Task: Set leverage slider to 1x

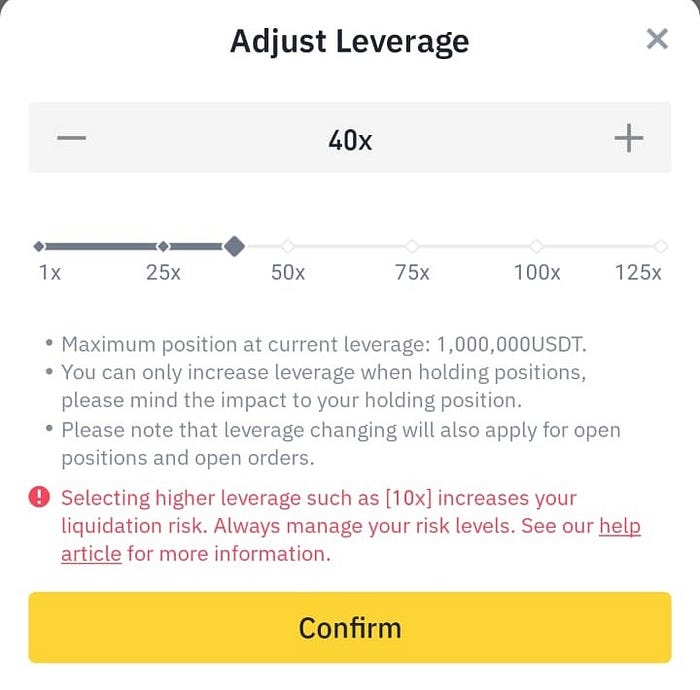Action: click(39, 246)
